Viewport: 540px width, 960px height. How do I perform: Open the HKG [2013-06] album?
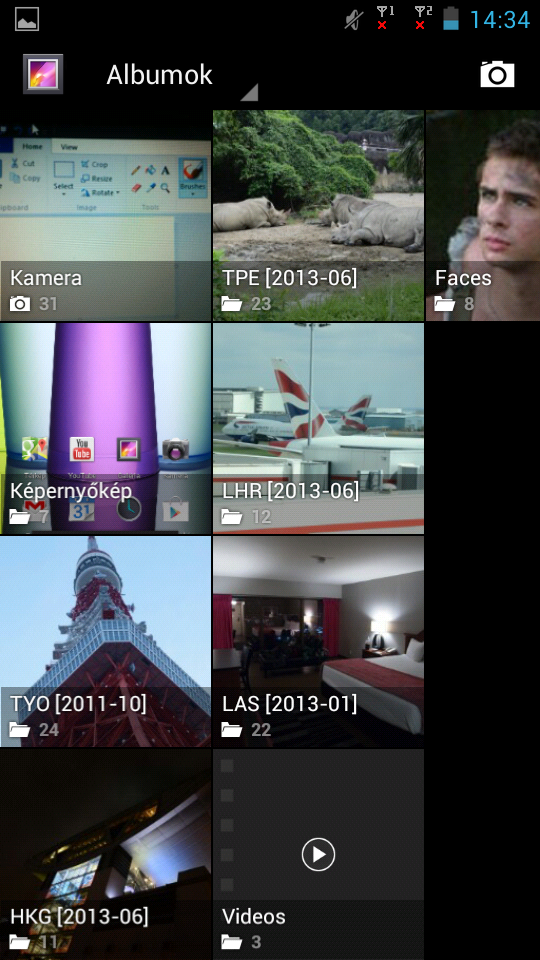105,855
